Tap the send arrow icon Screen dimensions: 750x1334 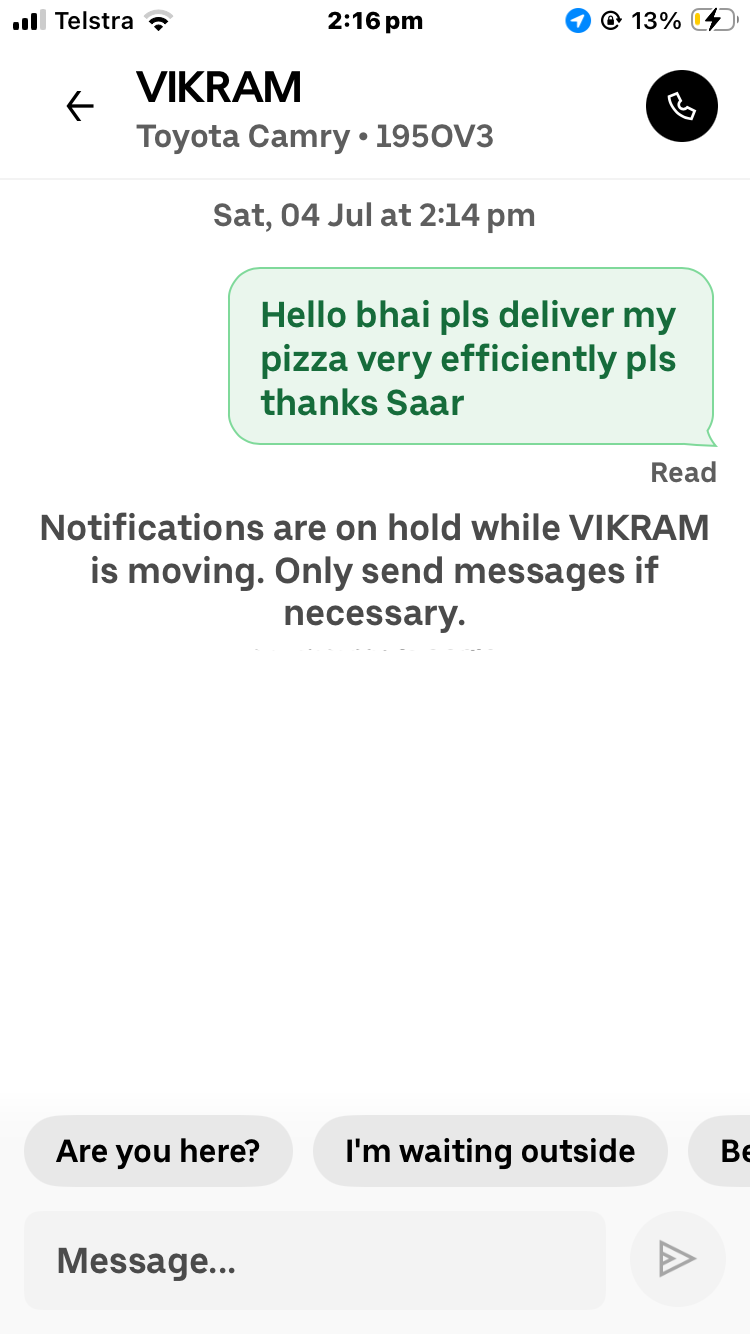(x=677, y=1260)
